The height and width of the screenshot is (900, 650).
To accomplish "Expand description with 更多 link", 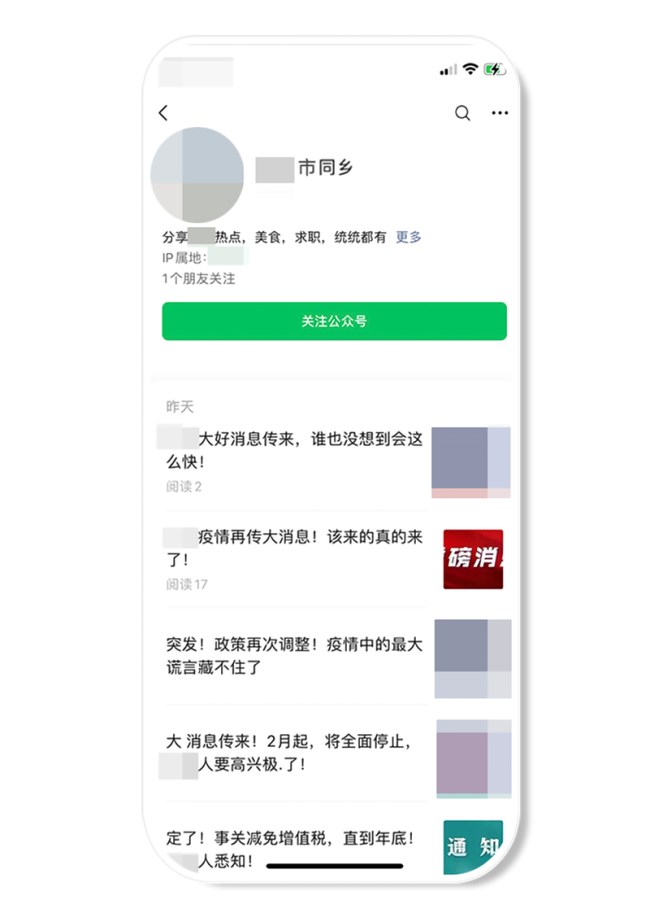I will click(x=409, y=237).
